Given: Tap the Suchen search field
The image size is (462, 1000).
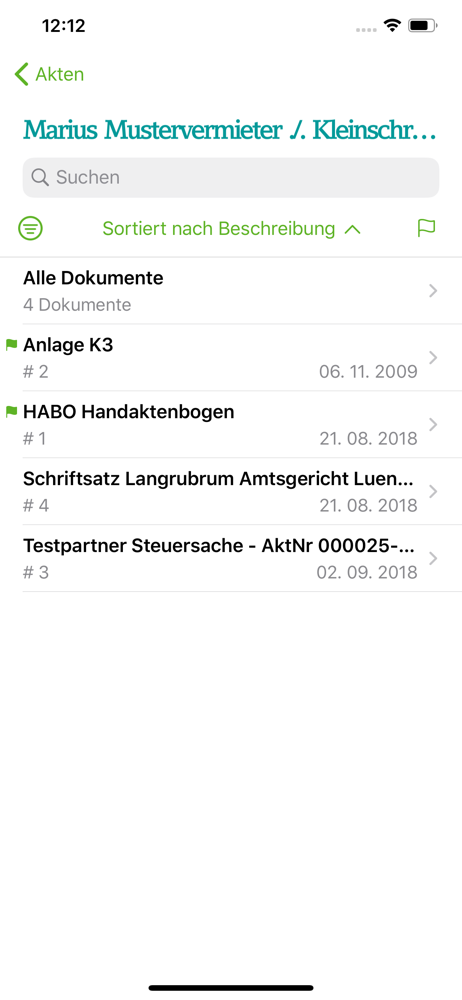Looking at the screenshot, I should click(231, 177).
